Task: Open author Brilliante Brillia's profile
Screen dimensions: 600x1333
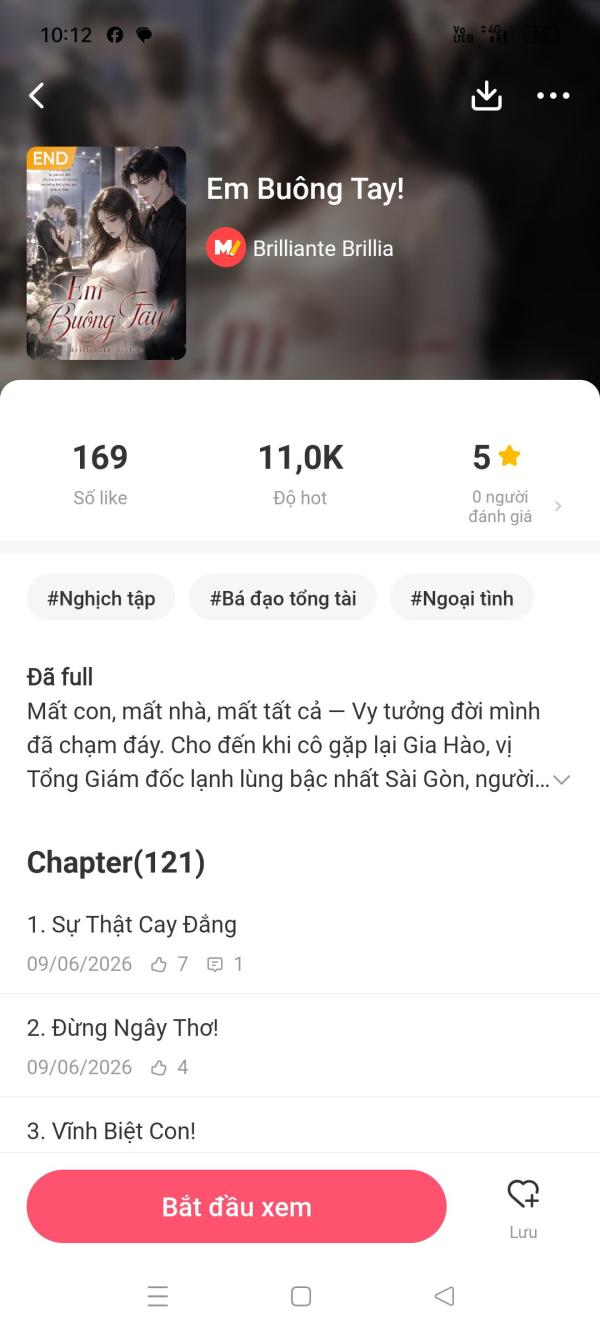Action: tap(300, 248)
